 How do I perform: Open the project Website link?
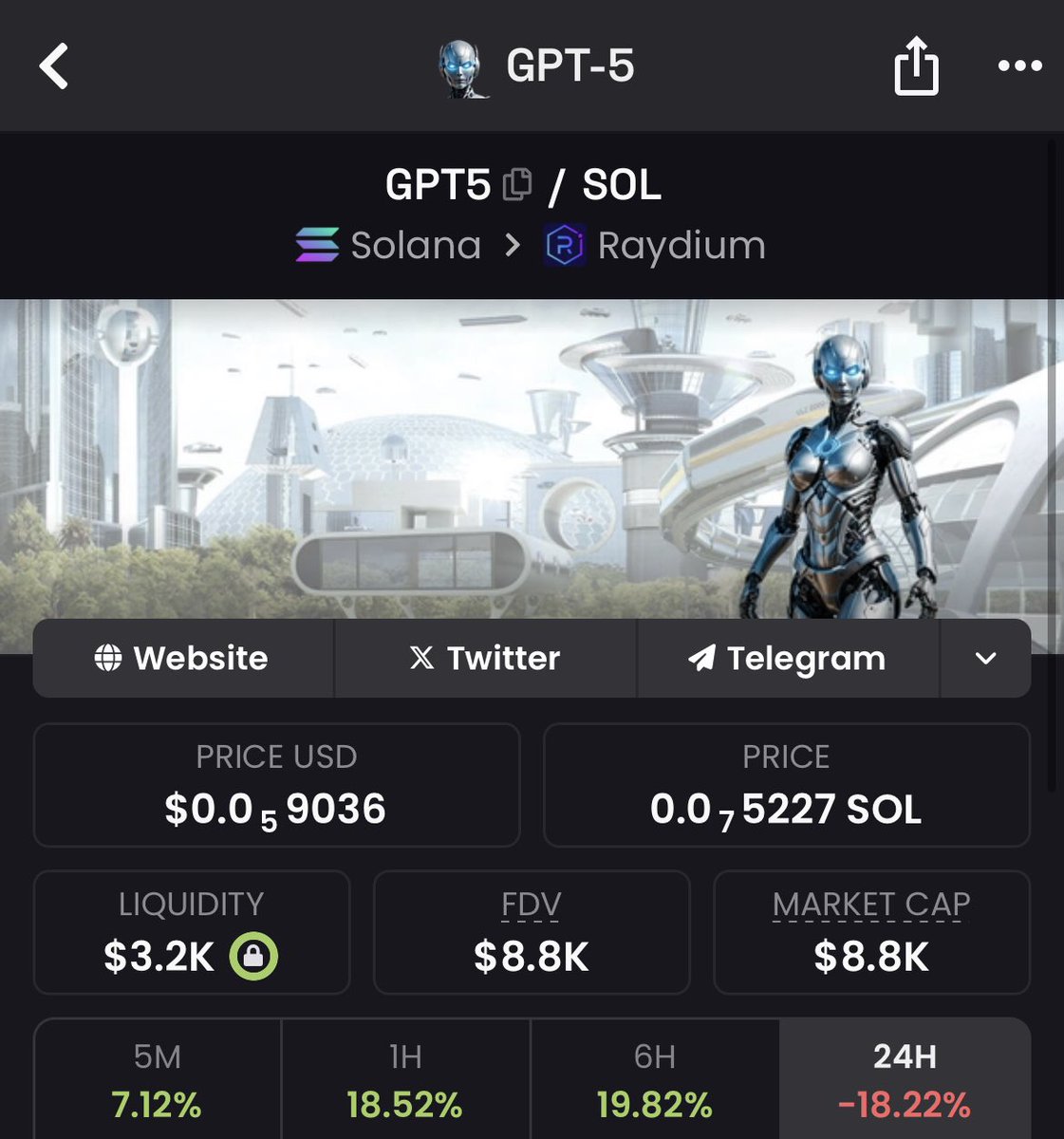coord(182,658)
